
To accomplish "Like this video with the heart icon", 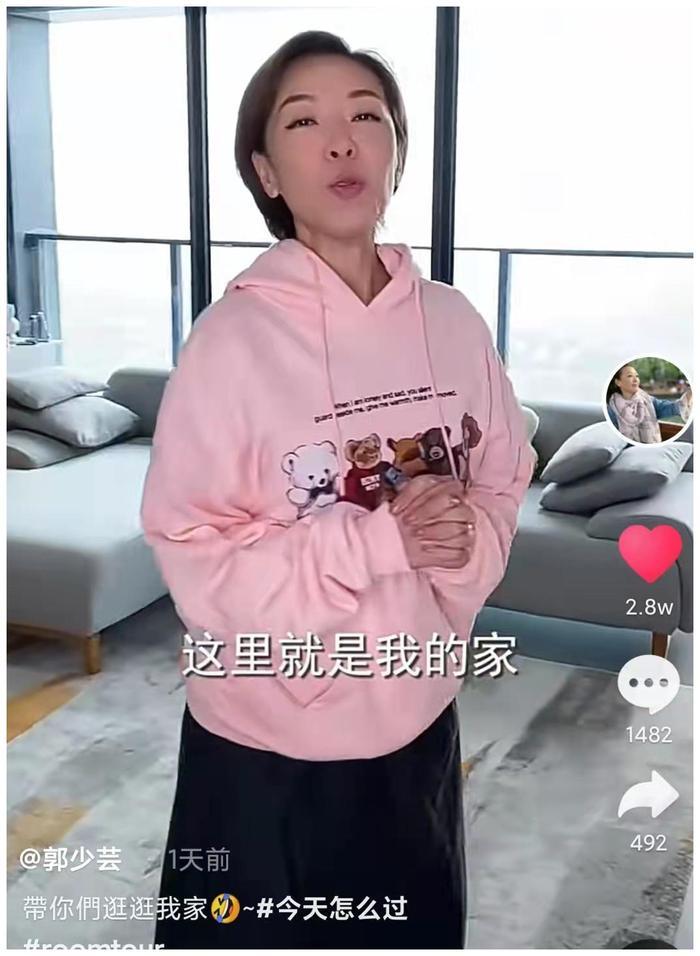I will [649, 553].
